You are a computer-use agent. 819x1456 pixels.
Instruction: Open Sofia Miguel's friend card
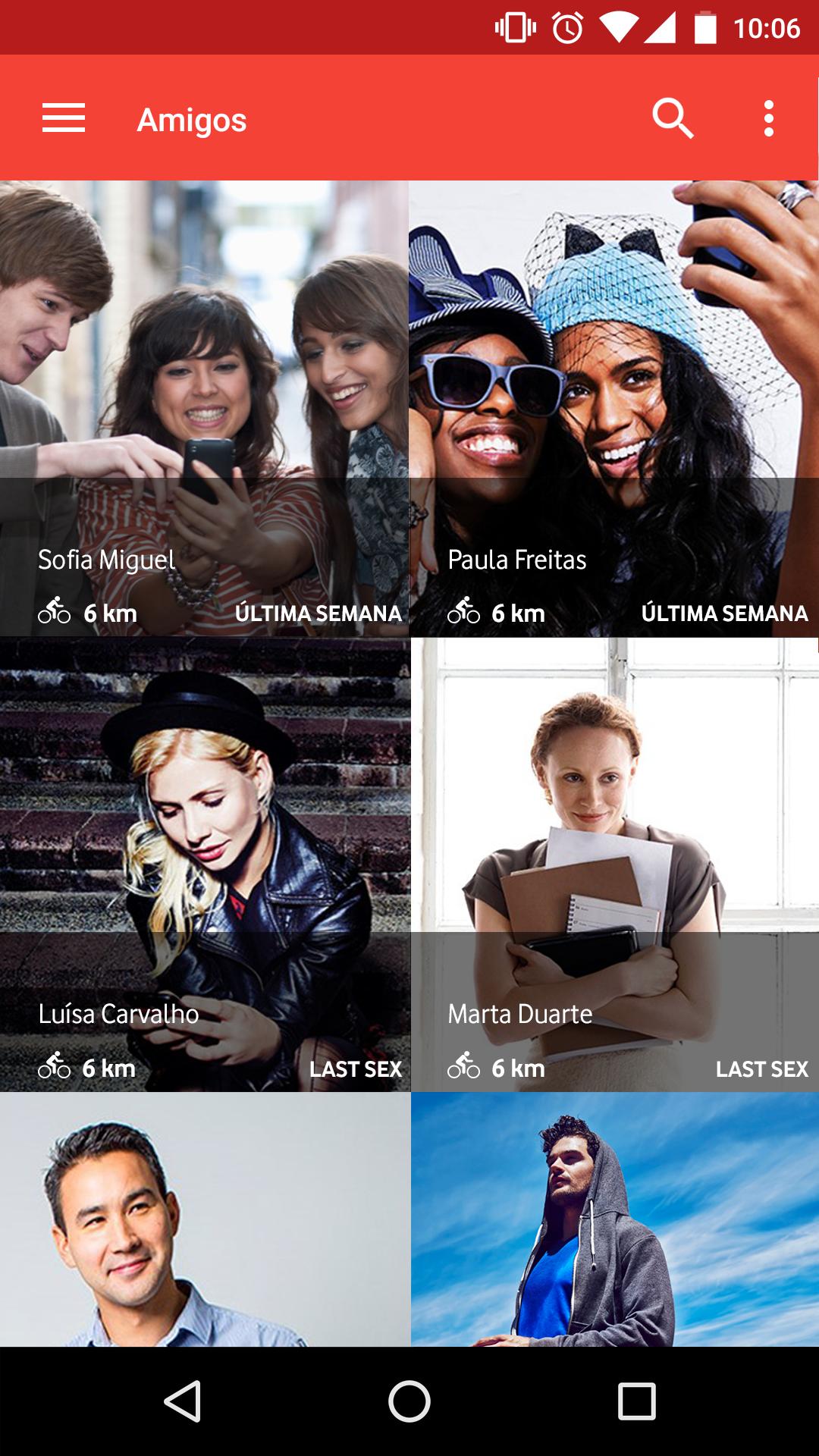[204, 408]
